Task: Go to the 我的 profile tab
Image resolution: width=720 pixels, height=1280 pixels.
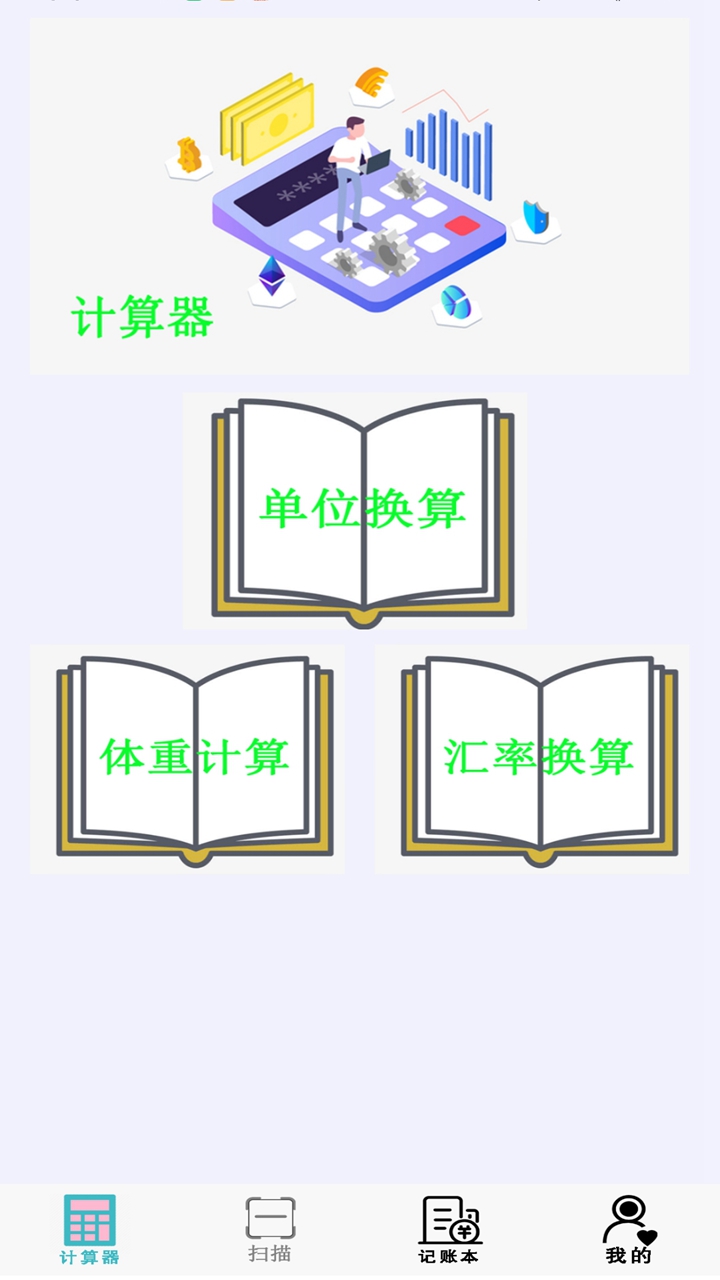Action: (x=629, y=1230)
